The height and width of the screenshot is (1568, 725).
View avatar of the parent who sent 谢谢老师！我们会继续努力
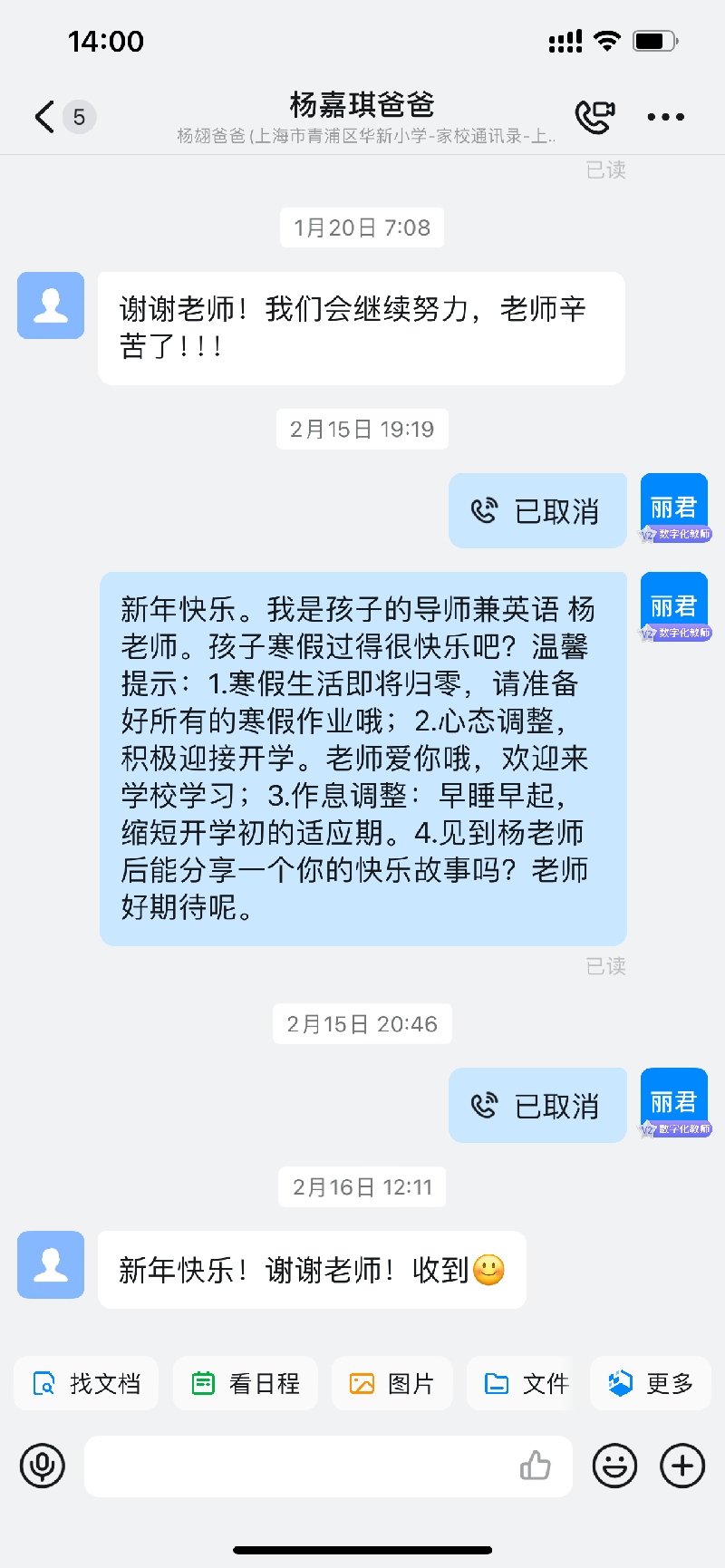tap(51, 305)
